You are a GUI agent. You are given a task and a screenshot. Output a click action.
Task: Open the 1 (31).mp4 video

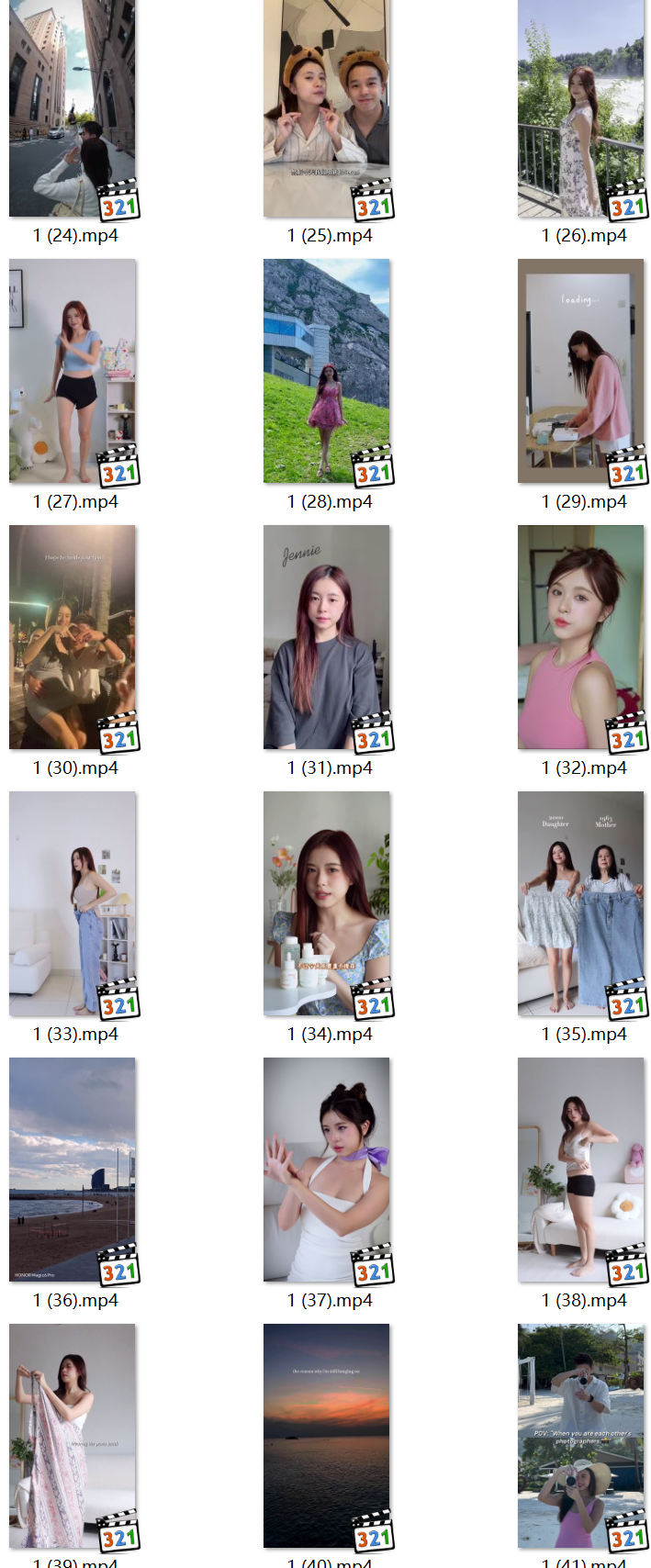coord(327,637)
